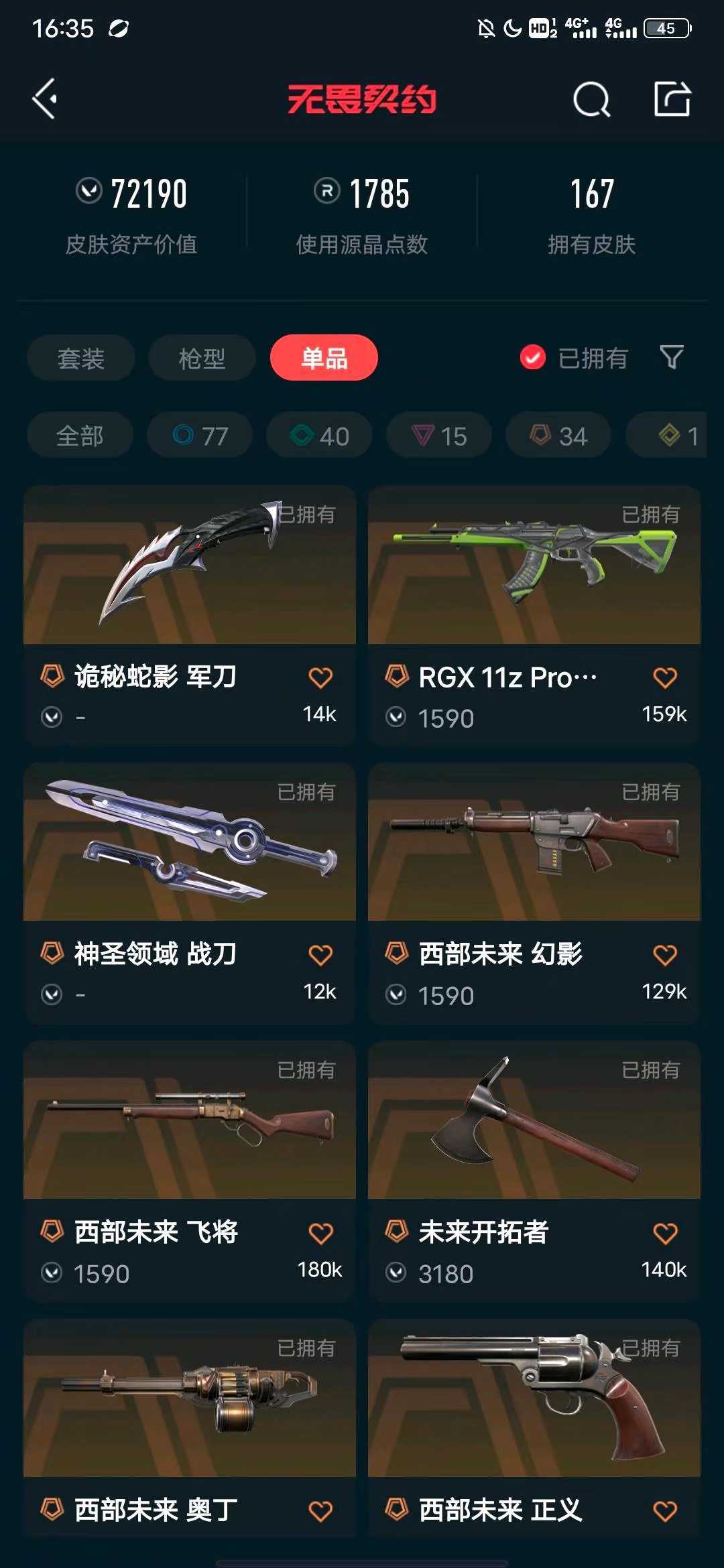Filter by the rarity chip showing 15
724x1568 pixels.
coord(439,436)
